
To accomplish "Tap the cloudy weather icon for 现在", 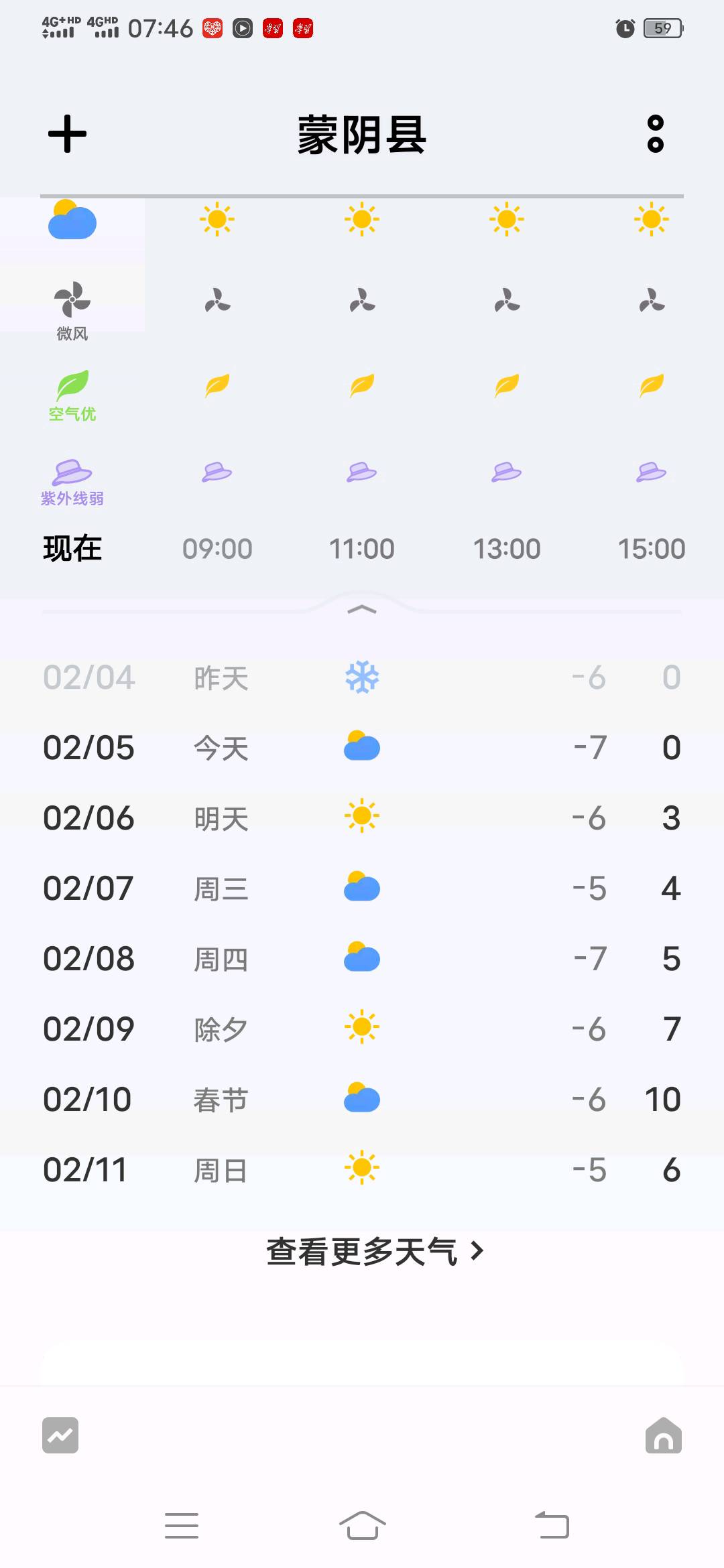I will tap(72, 221).
